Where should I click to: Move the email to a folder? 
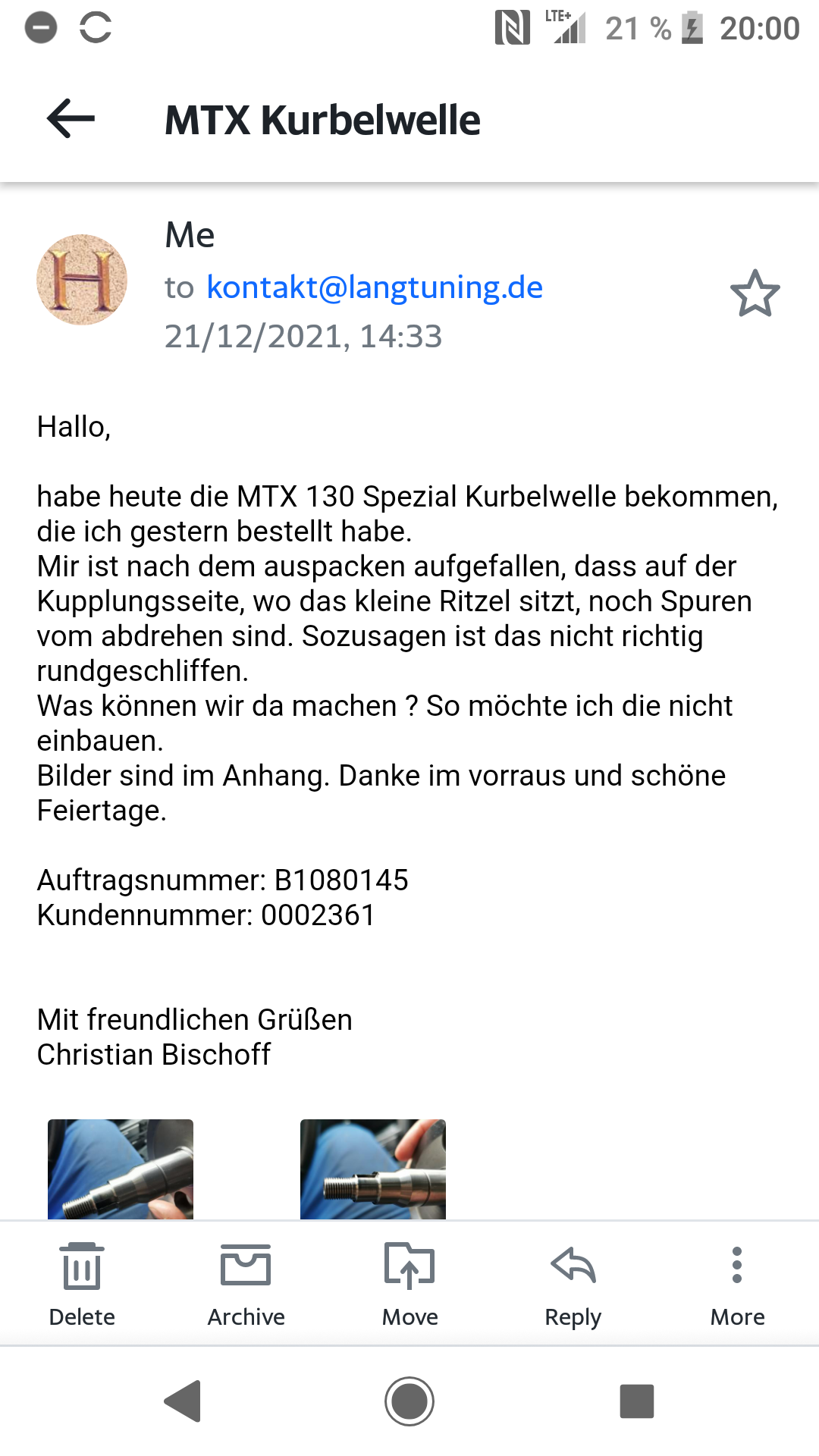coord(409,1283)
